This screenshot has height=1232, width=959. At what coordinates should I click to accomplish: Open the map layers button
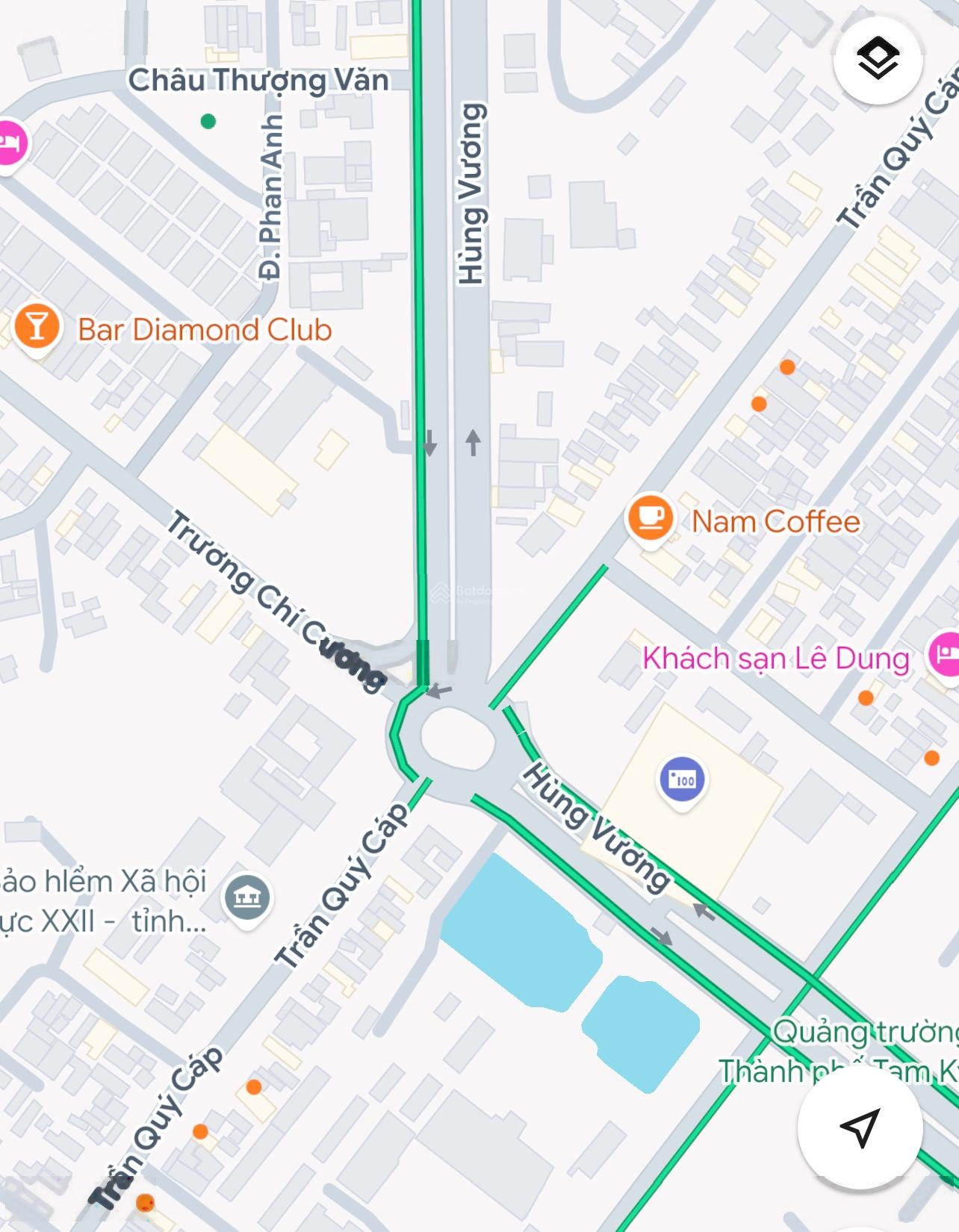point(878,59)
